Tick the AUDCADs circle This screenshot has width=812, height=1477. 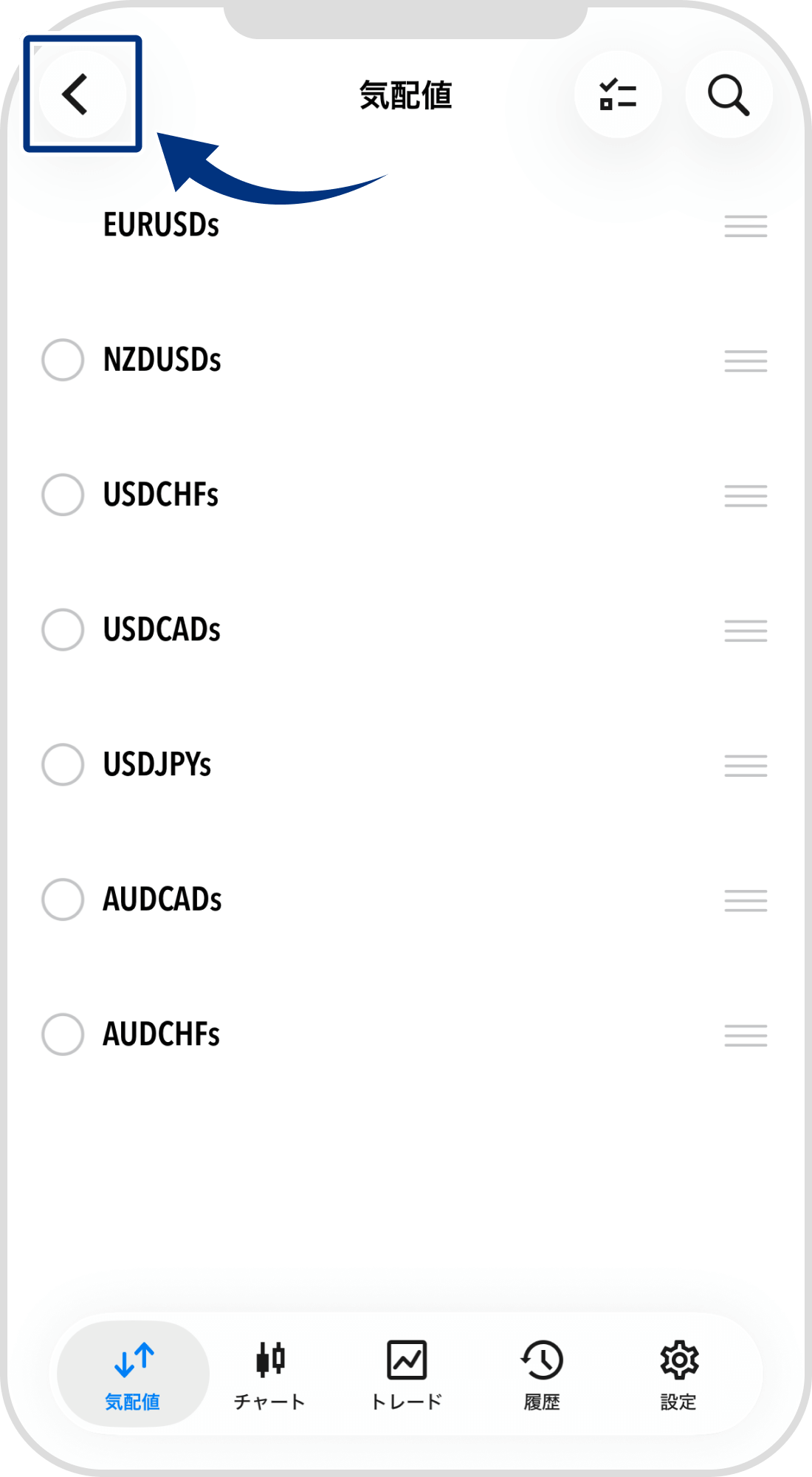coord(63,899)
